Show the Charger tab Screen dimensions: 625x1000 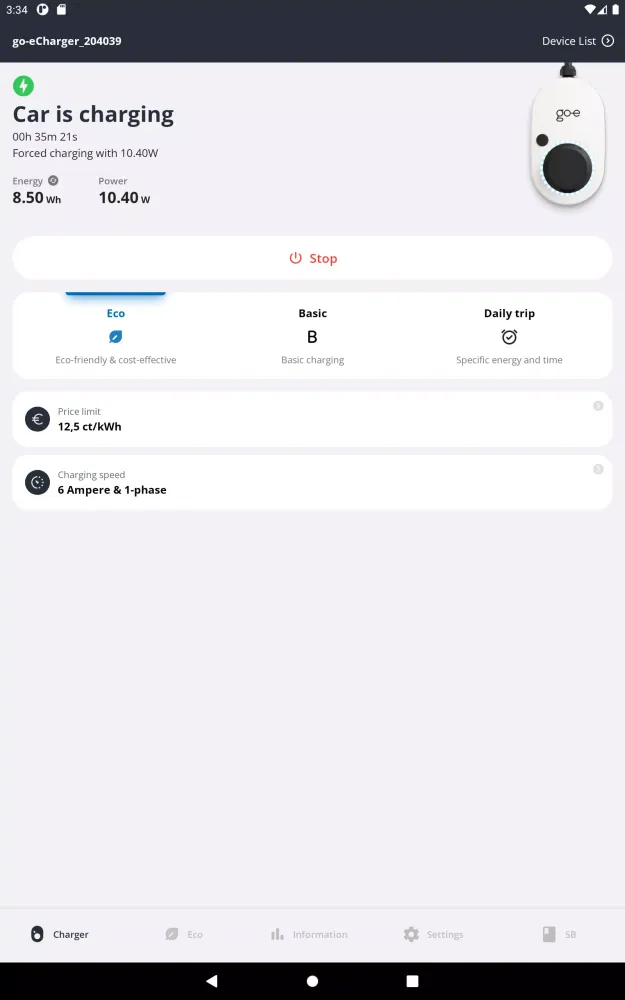pos(60,934)
